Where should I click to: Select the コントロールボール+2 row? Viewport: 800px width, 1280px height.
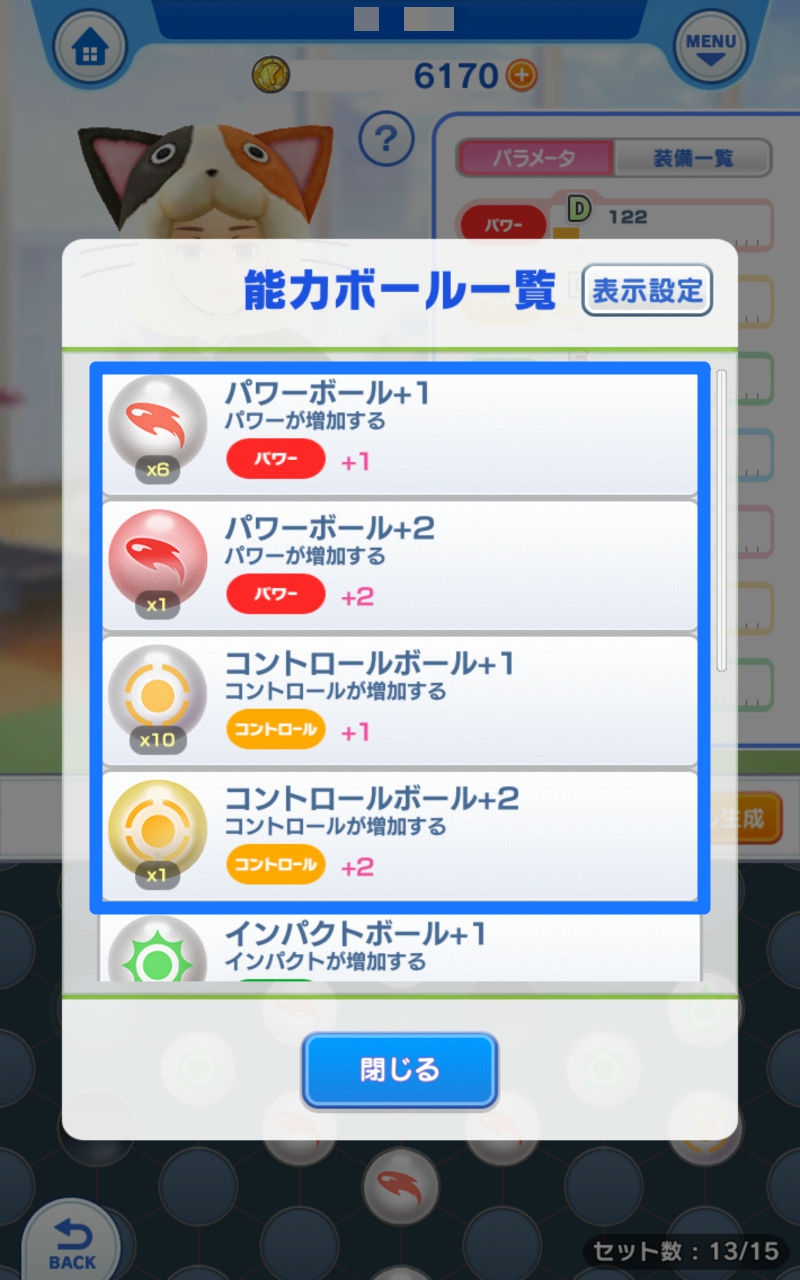(x=400, y=836)
